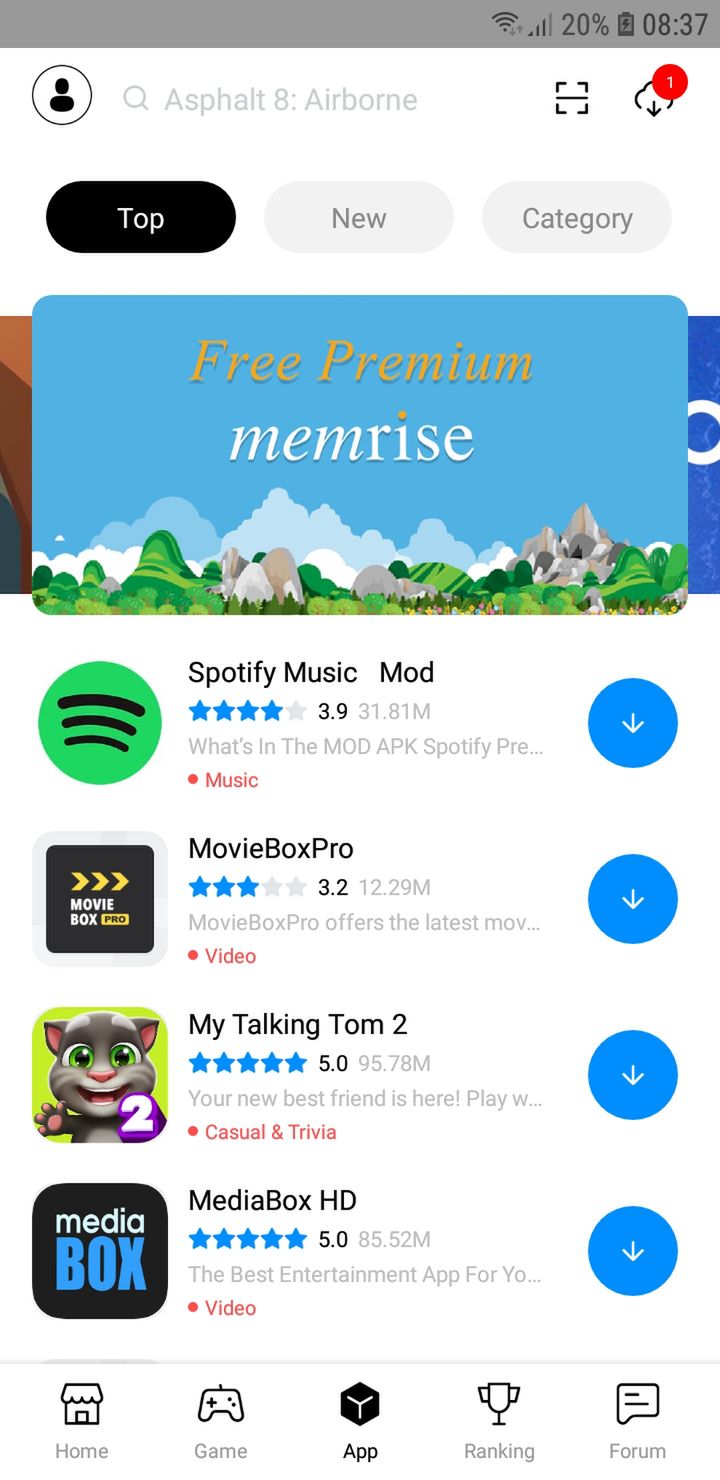Open the Ranking tab
Image resolution: width=720 pixels, height=1480 pixels.
pos(499,1421)
